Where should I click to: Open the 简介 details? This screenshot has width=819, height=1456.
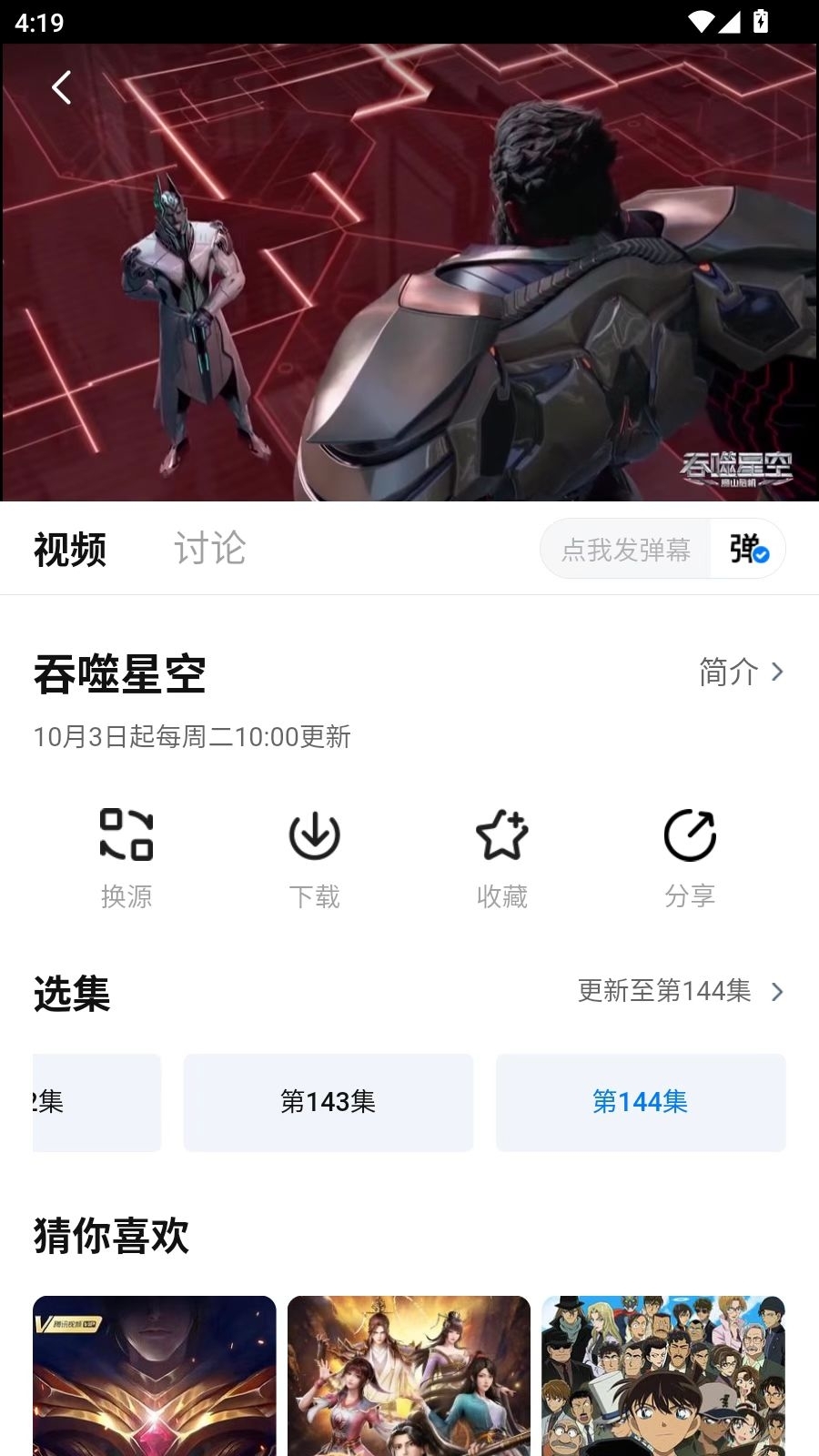pos(740,672)
